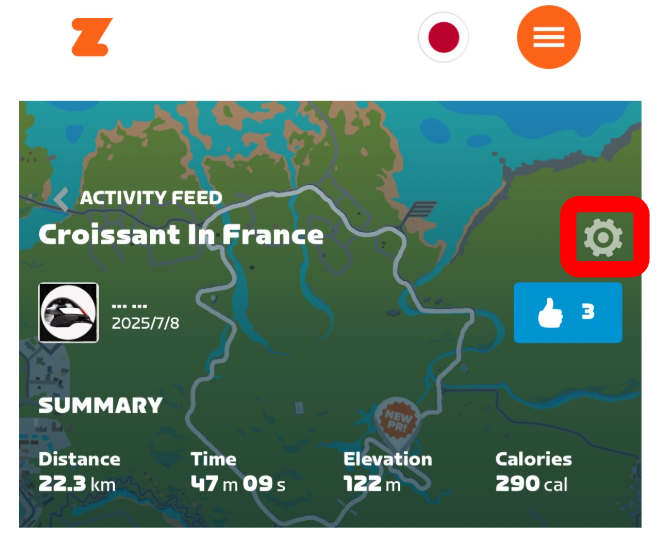Screen dimensions: 657x537
Task: Give a Ride On thumbs up
Action: coord(567,313)
